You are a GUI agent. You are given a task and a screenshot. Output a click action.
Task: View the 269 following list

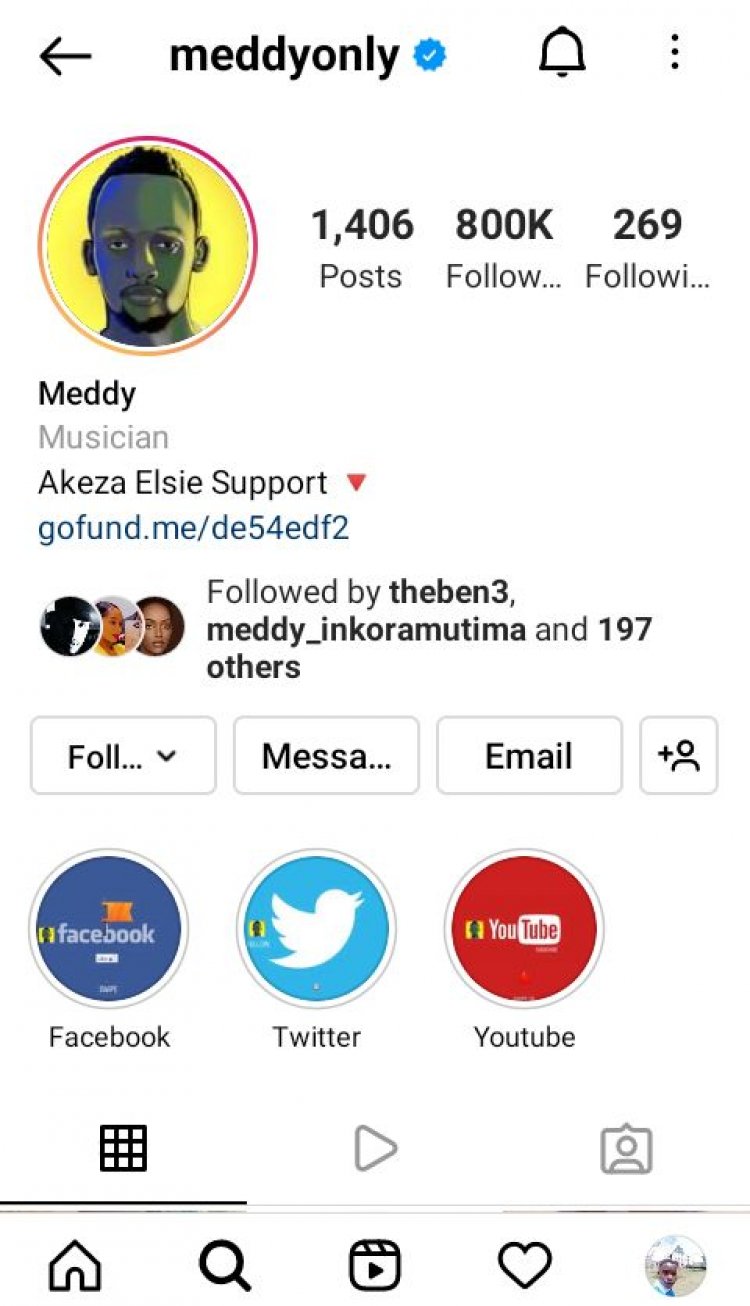647,247
